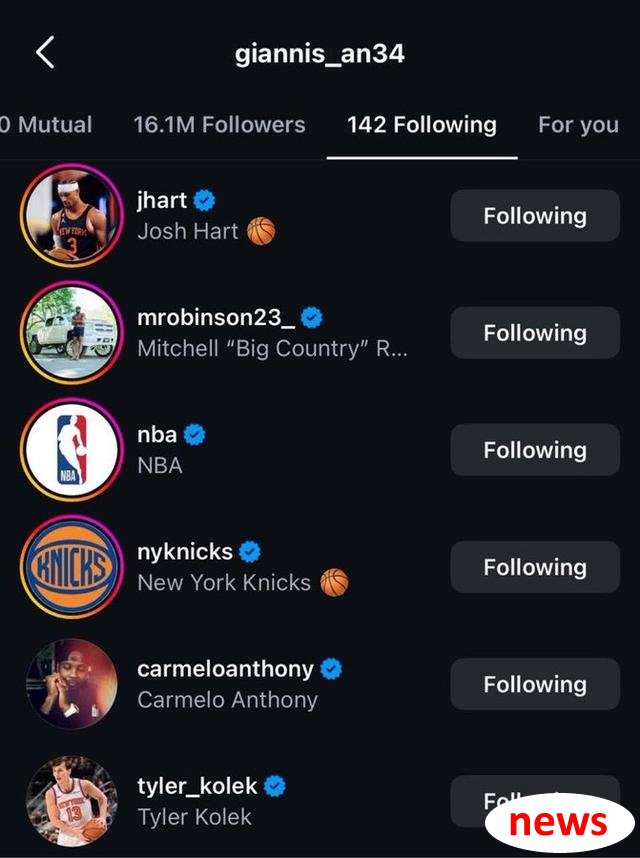Go back from giannis_an34 following list
This screenshot has width=640, height=858.
[45, 52]
